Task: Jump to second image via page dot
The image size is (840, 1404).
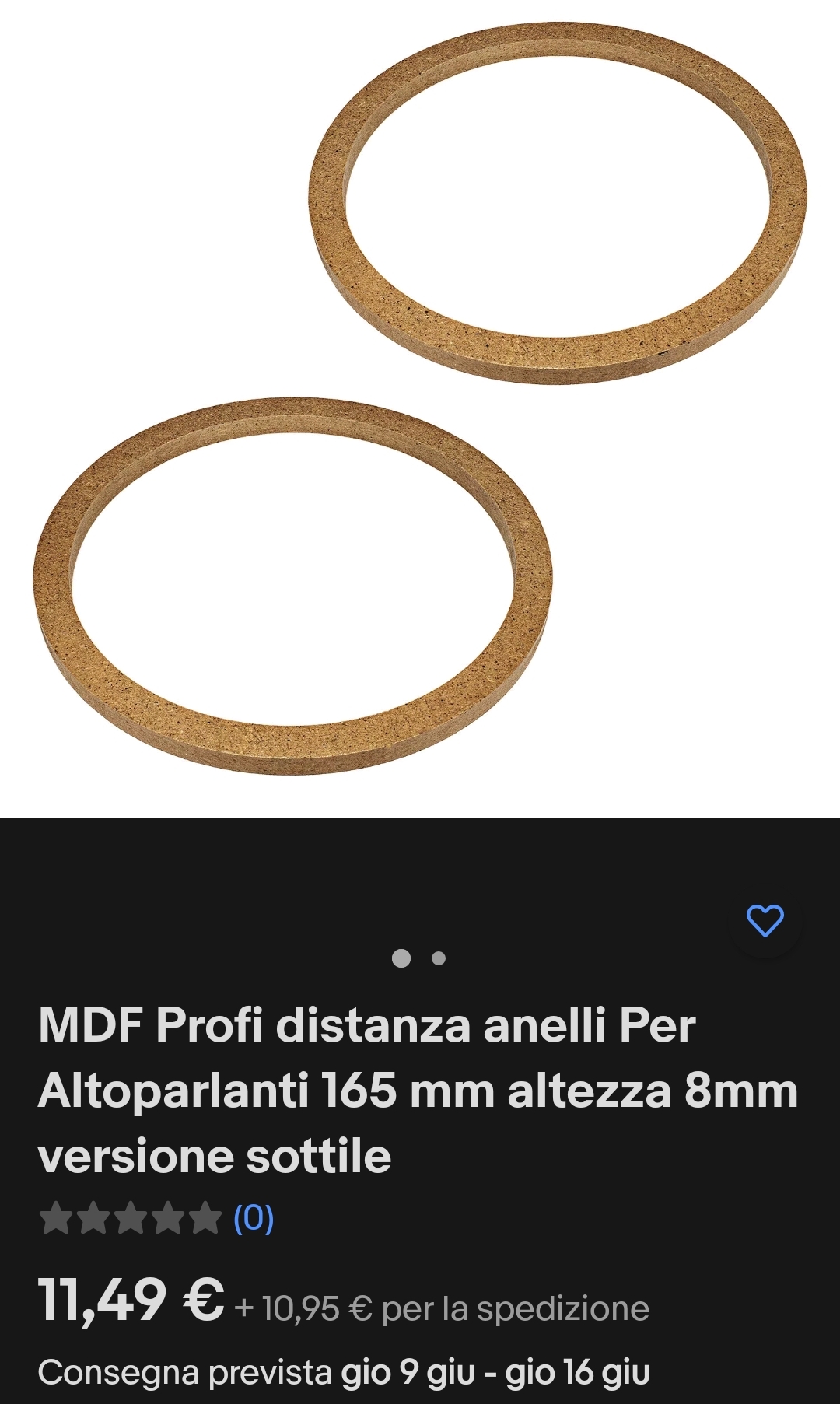Action: coord(439,958)
